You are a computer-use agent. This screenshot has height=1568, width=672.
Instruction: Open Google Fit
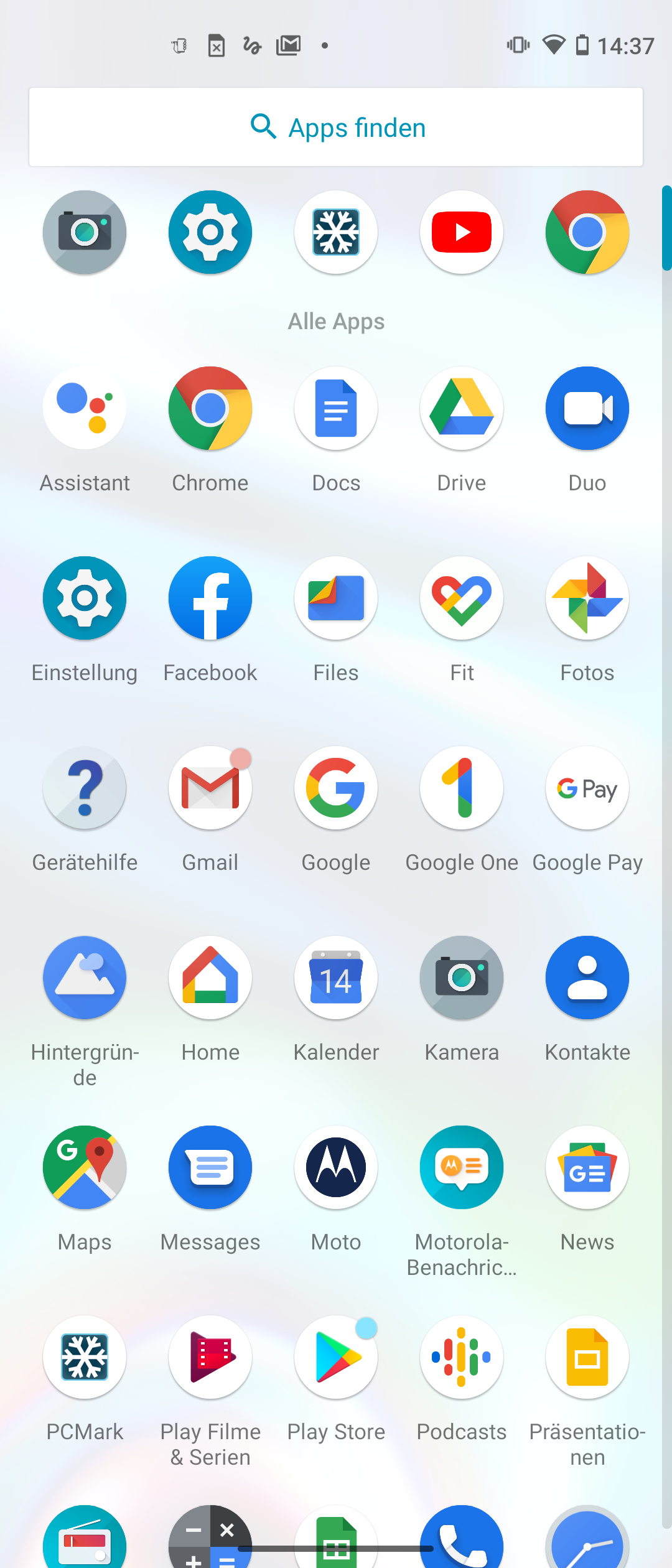tap(461, 598)
